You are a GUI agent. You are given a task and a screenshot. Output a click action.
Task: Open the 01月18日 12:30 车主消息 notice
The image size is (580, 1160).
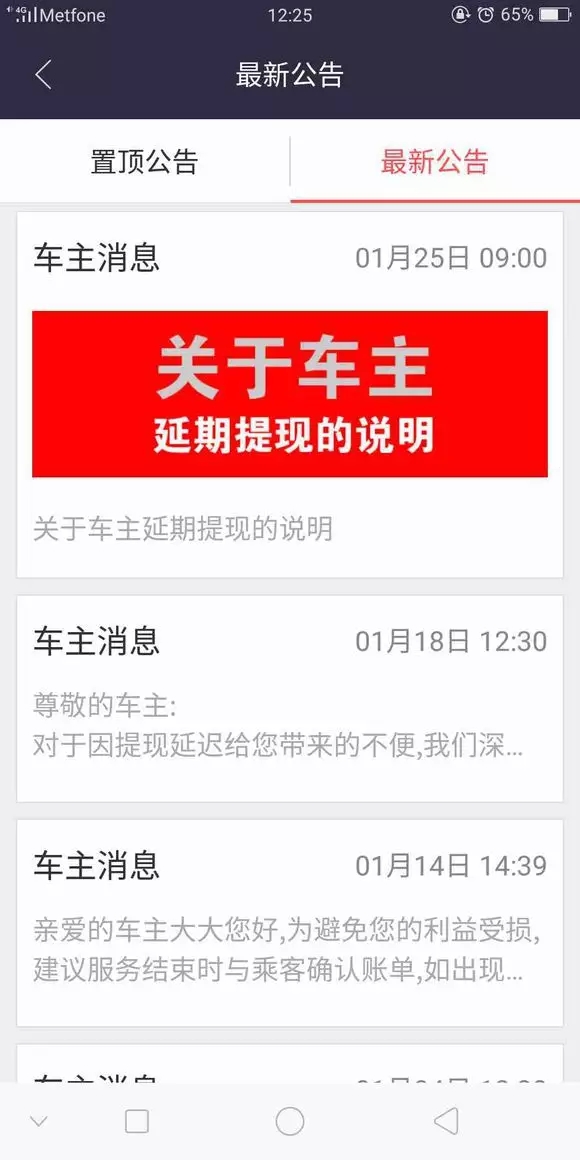(x=290, y=698)
